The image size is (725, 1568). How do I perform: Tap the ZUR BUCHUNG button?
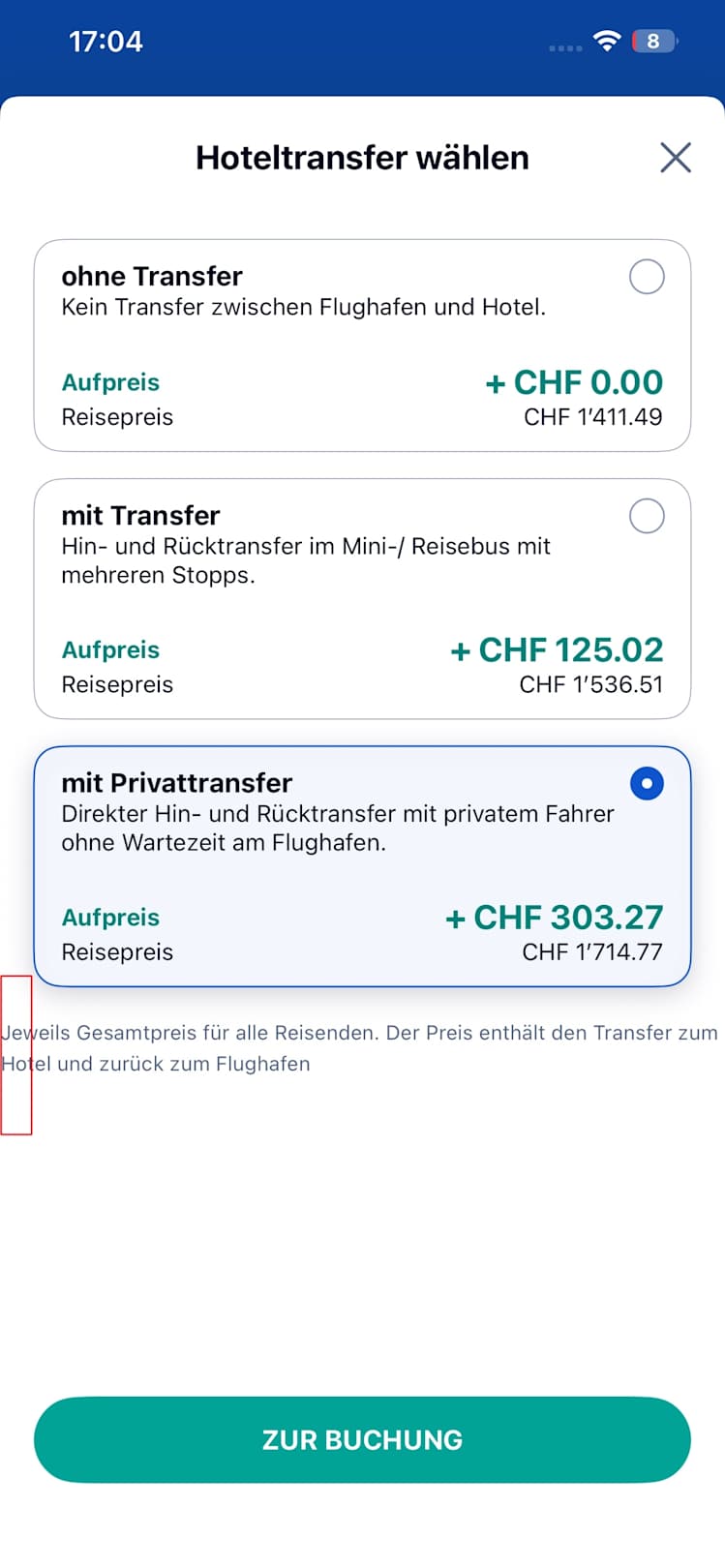coord(362,1439)
